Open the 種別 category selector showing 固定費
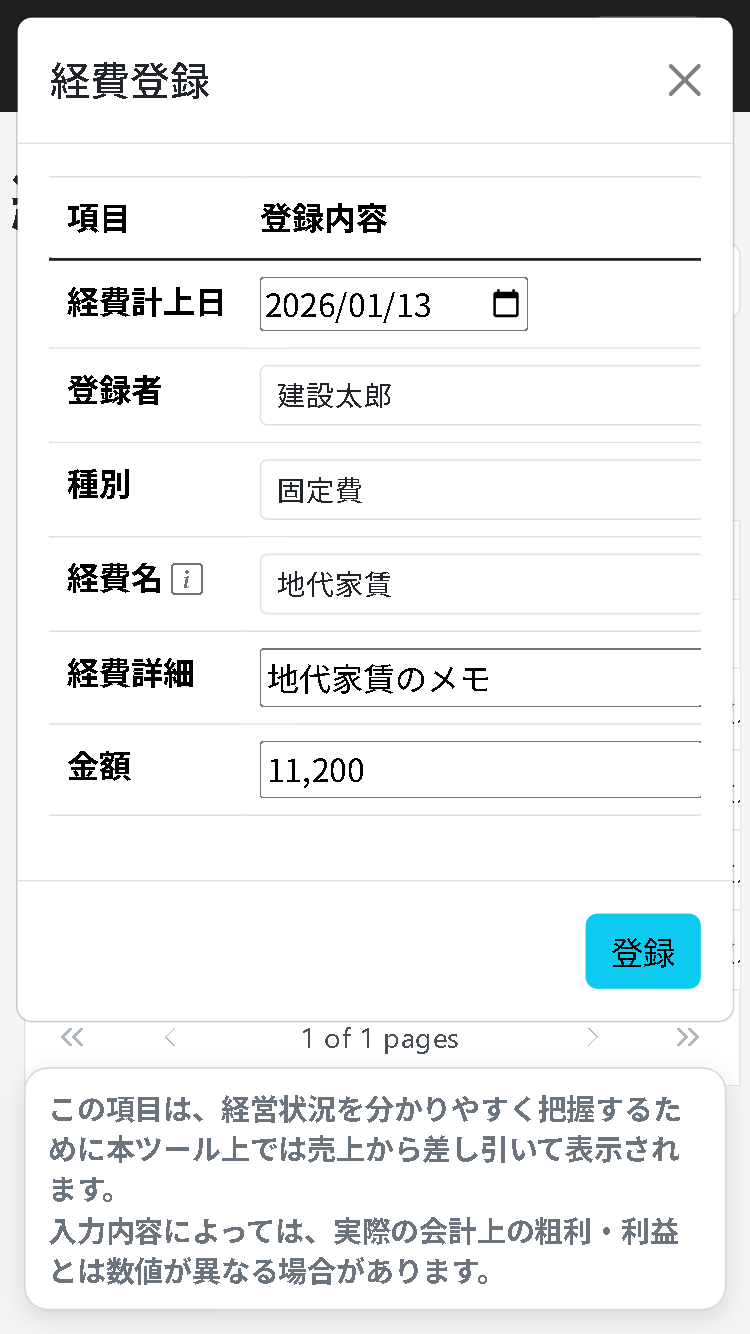The width and height of the screenshot is (750, 1334). coord(480,488)
